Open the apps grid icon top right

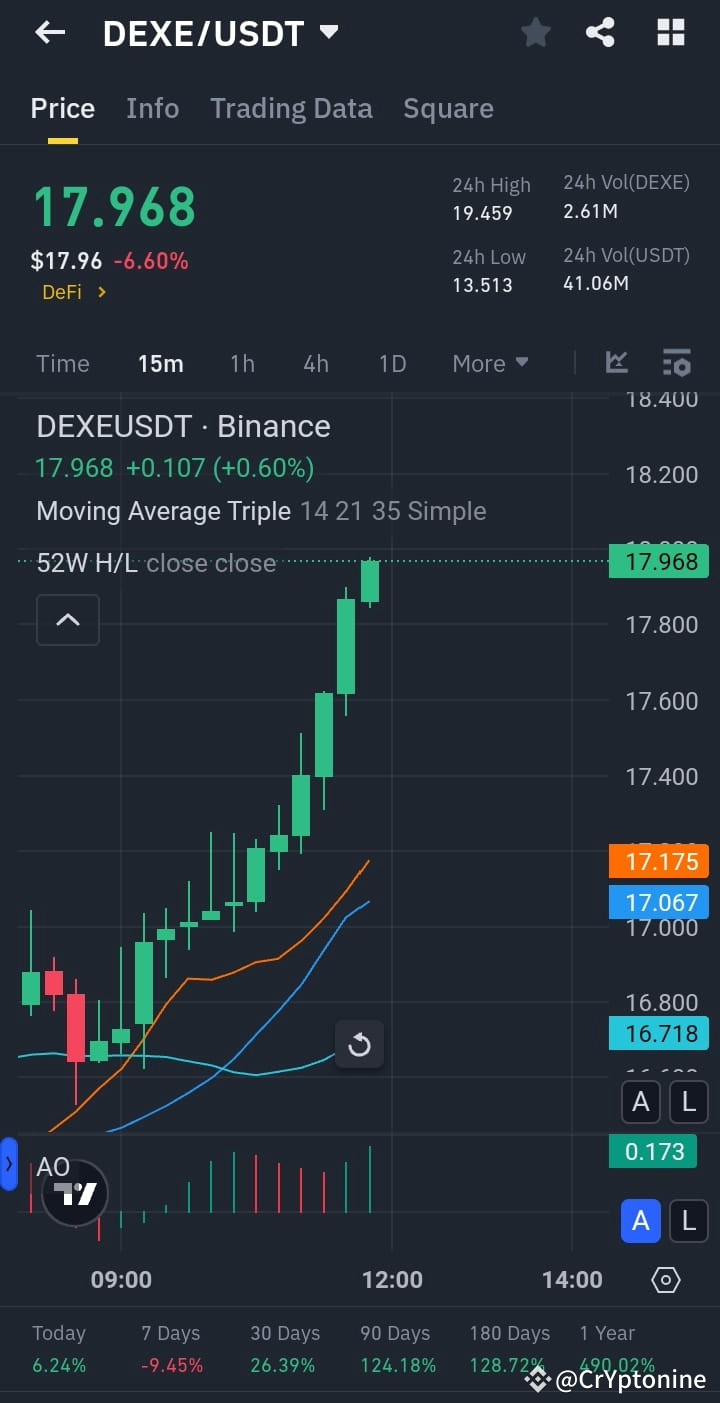point(670,32)
